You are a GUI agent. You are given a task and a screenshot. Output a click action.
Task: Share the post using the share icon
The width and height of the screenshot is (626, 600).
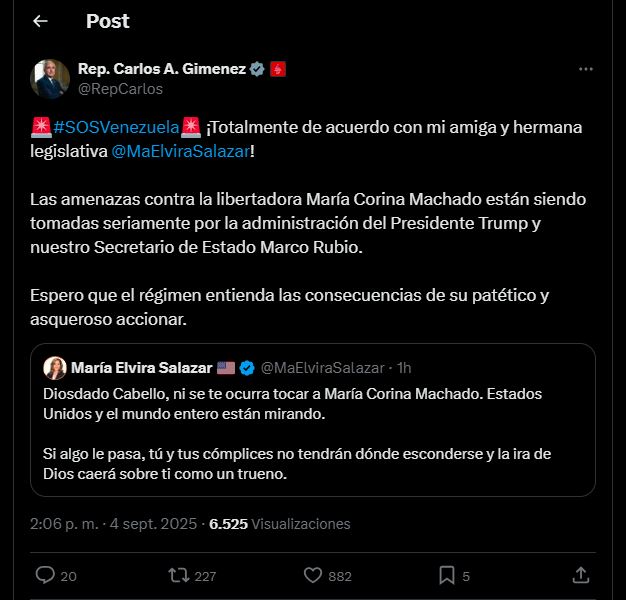(581, 575)
